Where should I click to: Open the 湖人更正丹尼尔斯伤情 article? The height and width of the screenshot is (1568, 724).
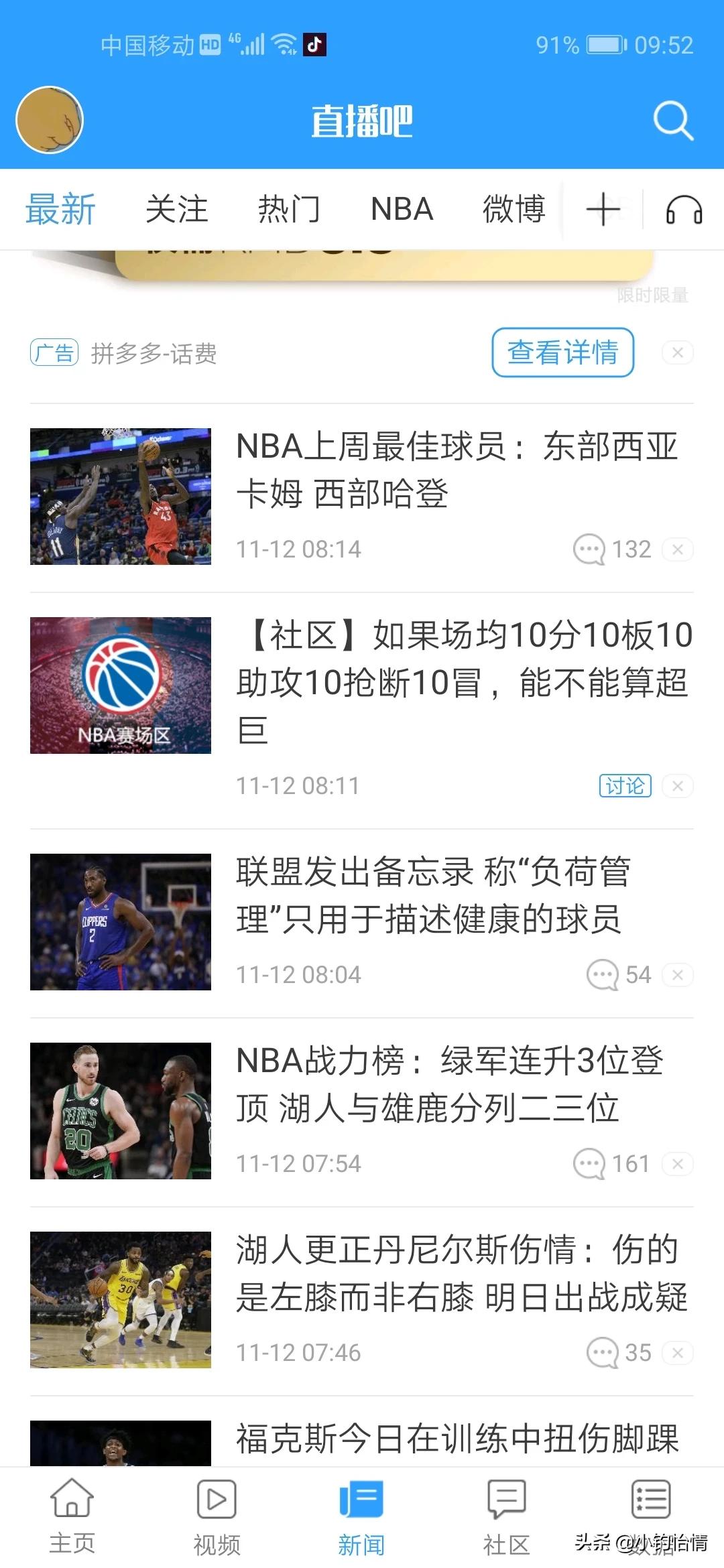[x=362, y=1301]
